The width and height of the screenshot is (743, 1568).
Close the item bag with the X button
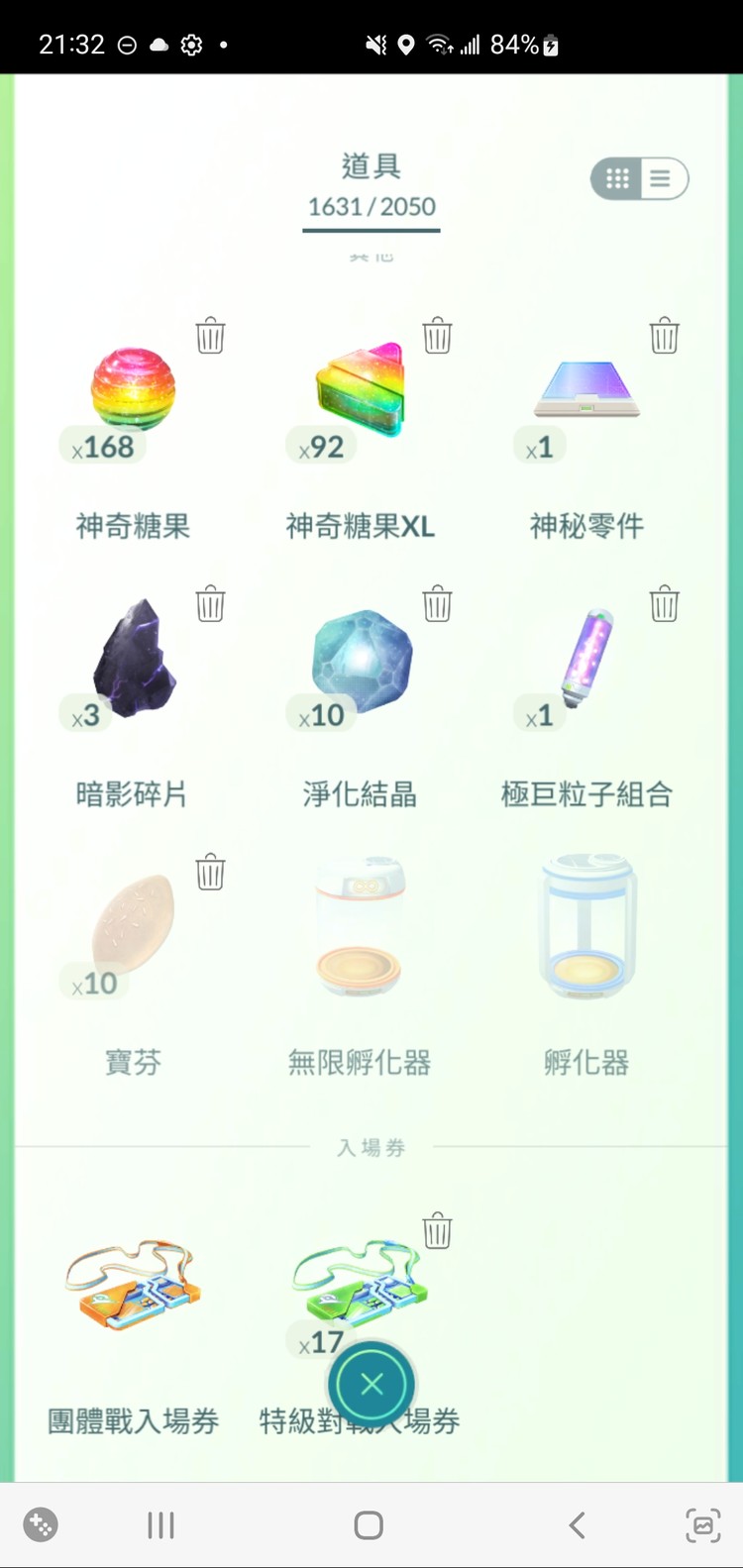371,1384
